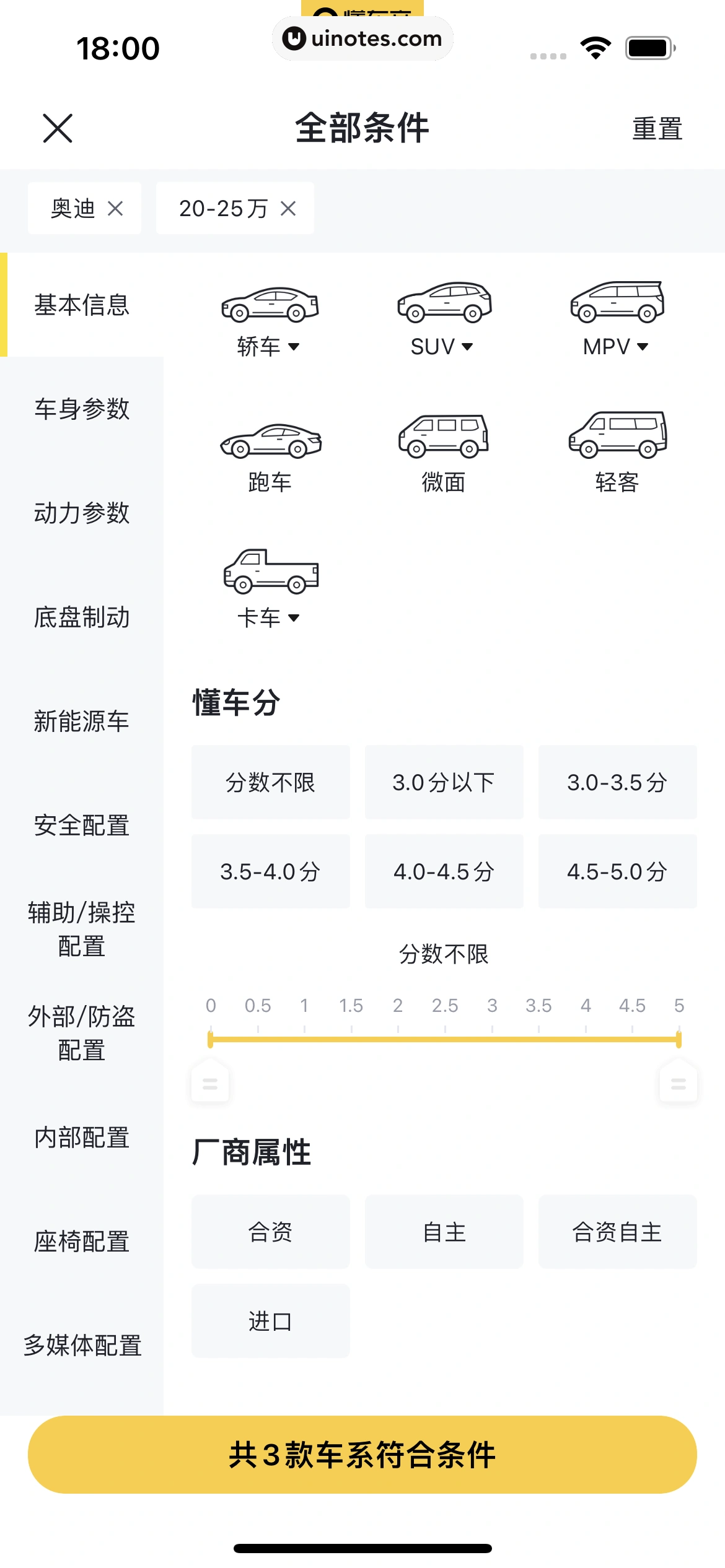This screenshot has height=1568, width=725.
Task: Close the 全部条件 filter page
Action: pyautogui.click(x=58, y=128)
